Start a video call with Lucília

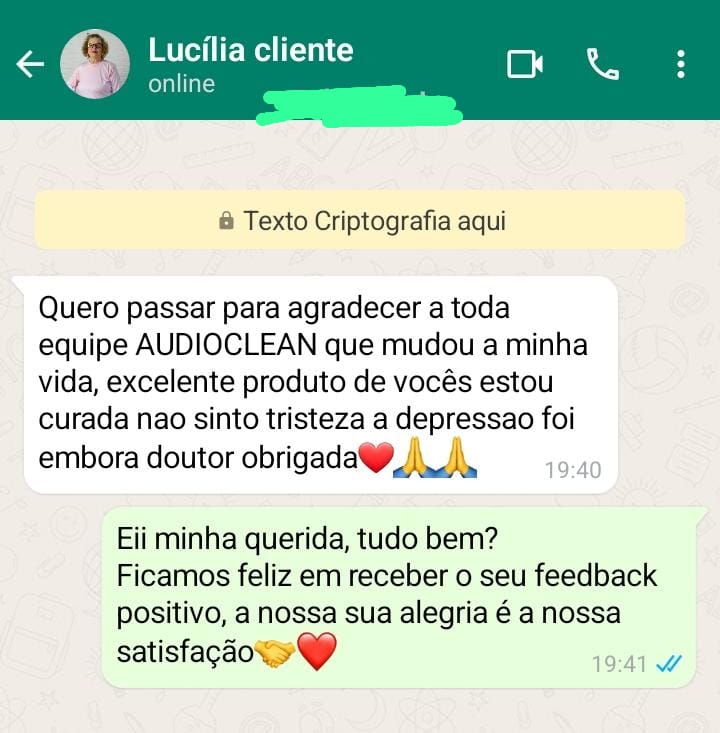[x=525, y=65]
